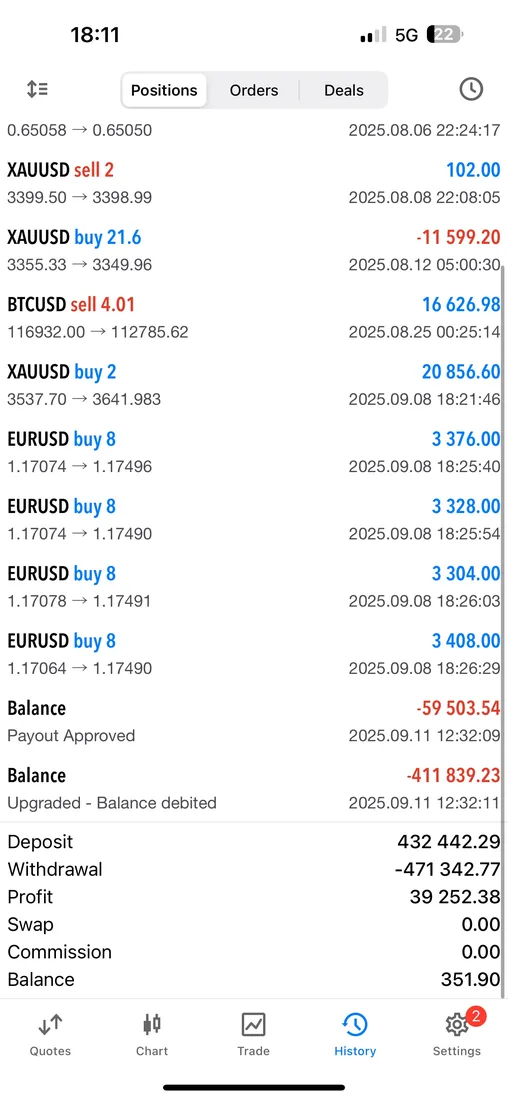Switch to the Orders segment
Screen dimensions: 508x1100
click(254, 90)
